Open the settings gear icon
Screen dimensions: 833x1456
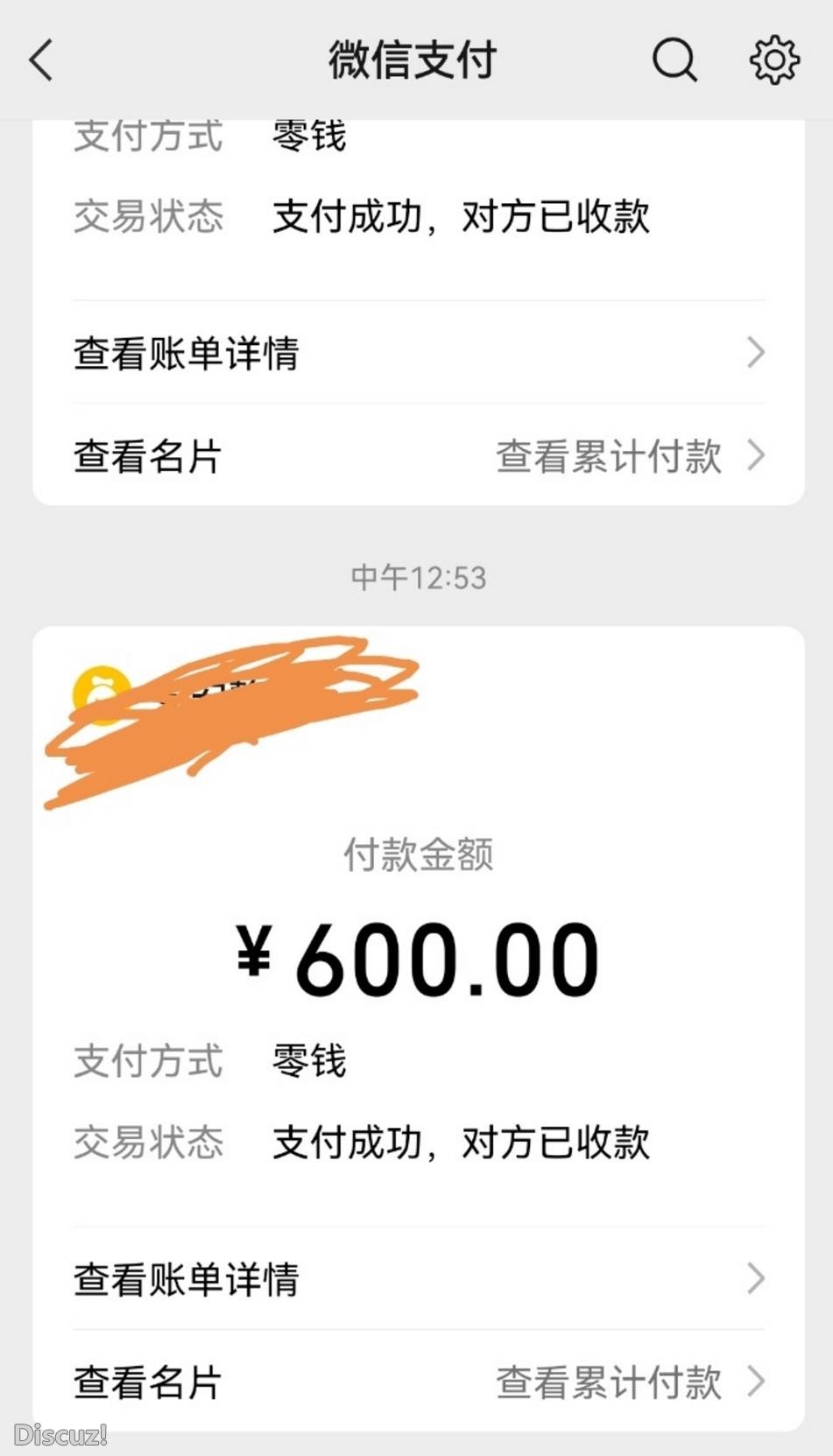point(773,61)
